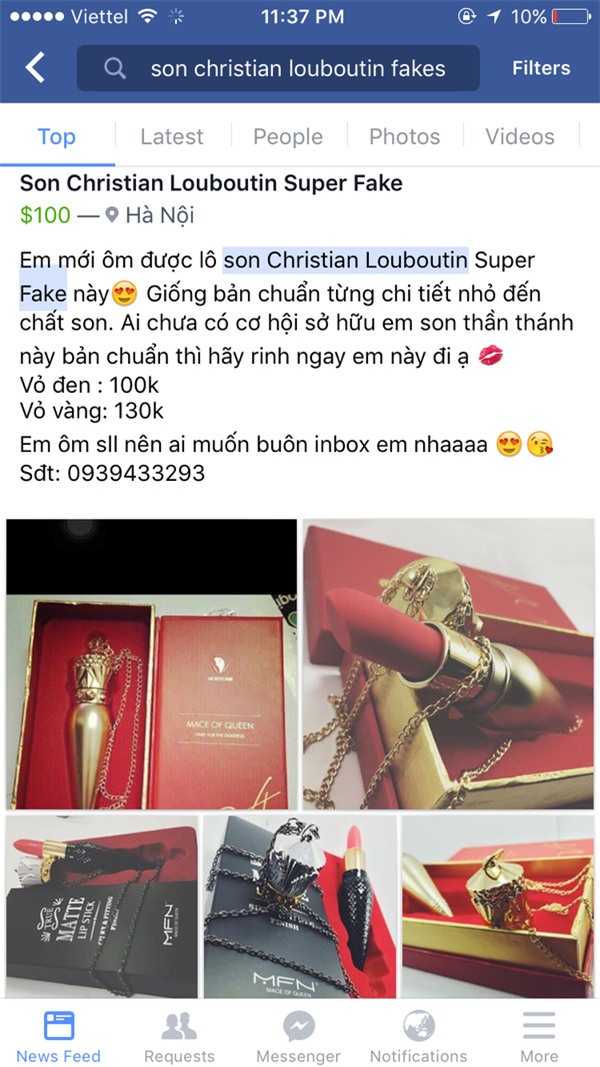
Task: Open friend Requests
Action: [179, 1036]
